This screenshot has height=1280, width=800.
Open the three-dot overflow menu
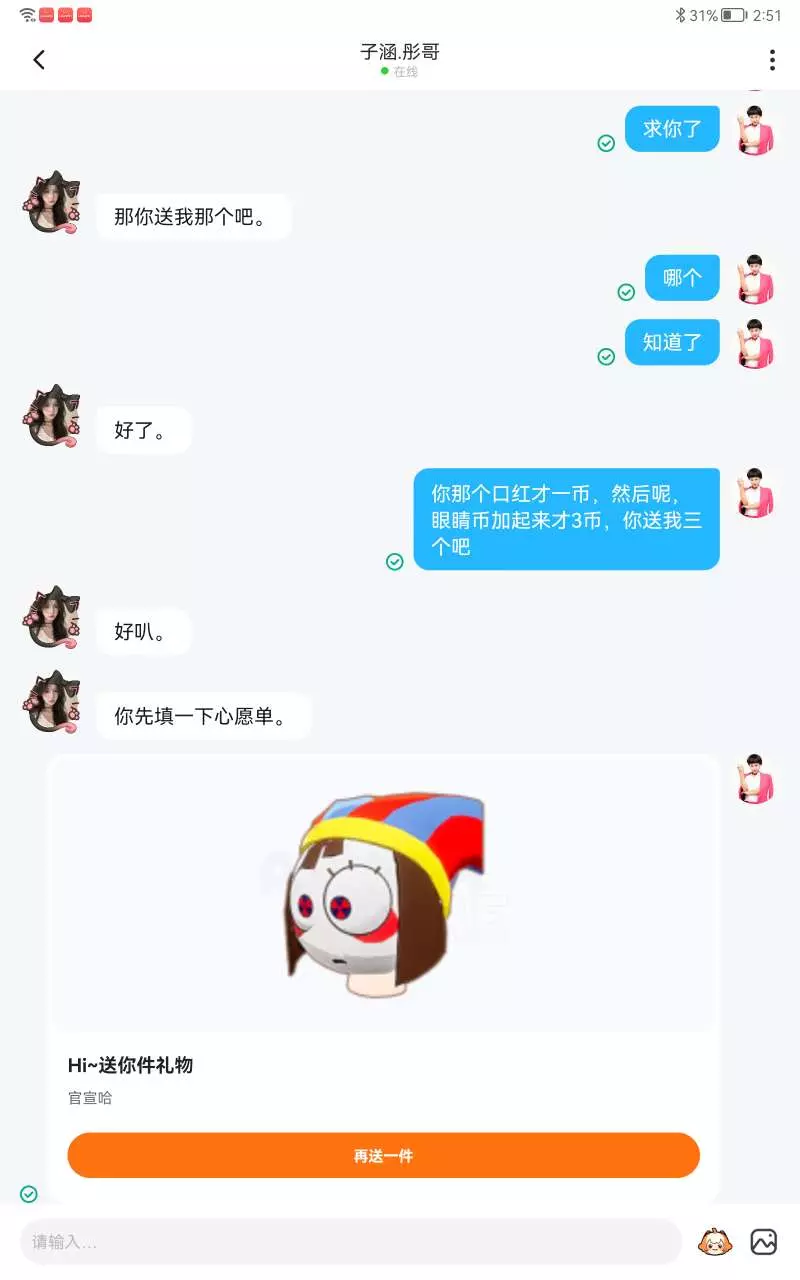772,60
